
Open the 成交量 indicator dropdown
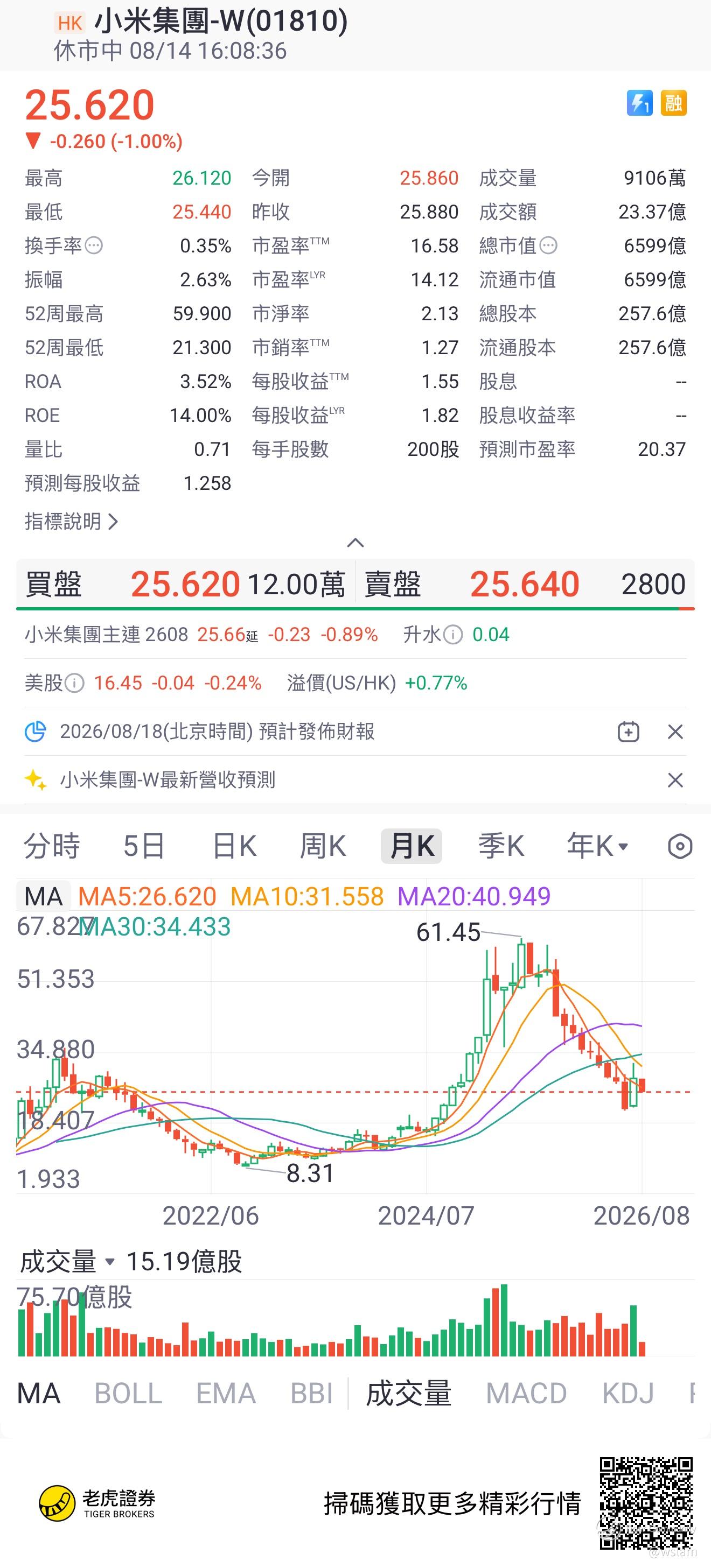click(x=68, y=1261)
